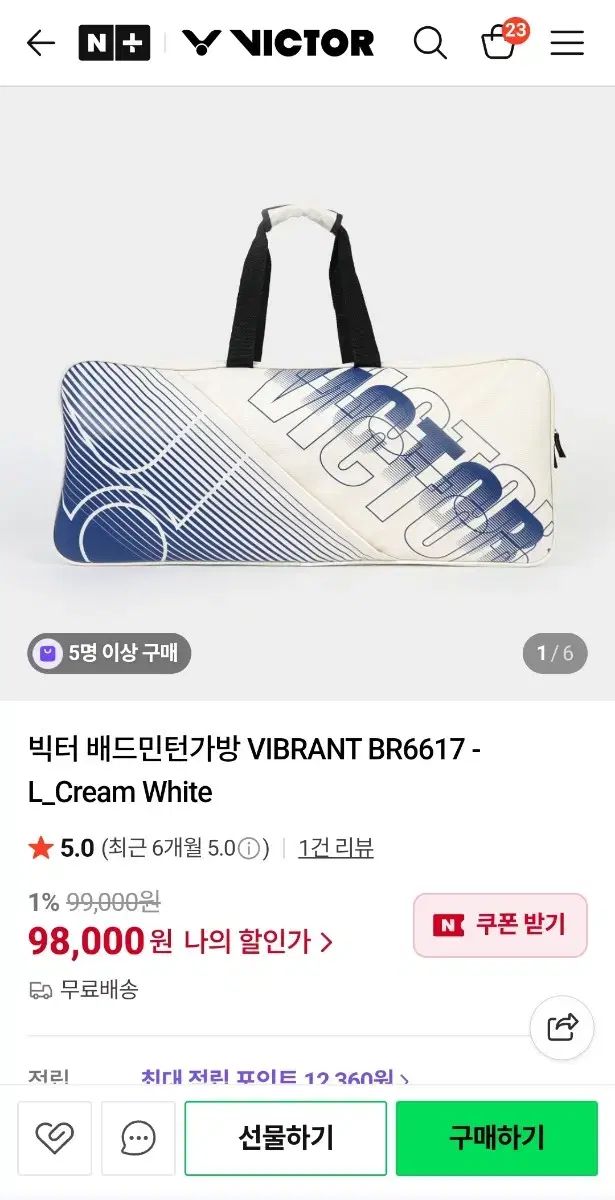Open the N+ Naver Plus store home
This screenshot has height=1200, width=615.
pos(114,43)
